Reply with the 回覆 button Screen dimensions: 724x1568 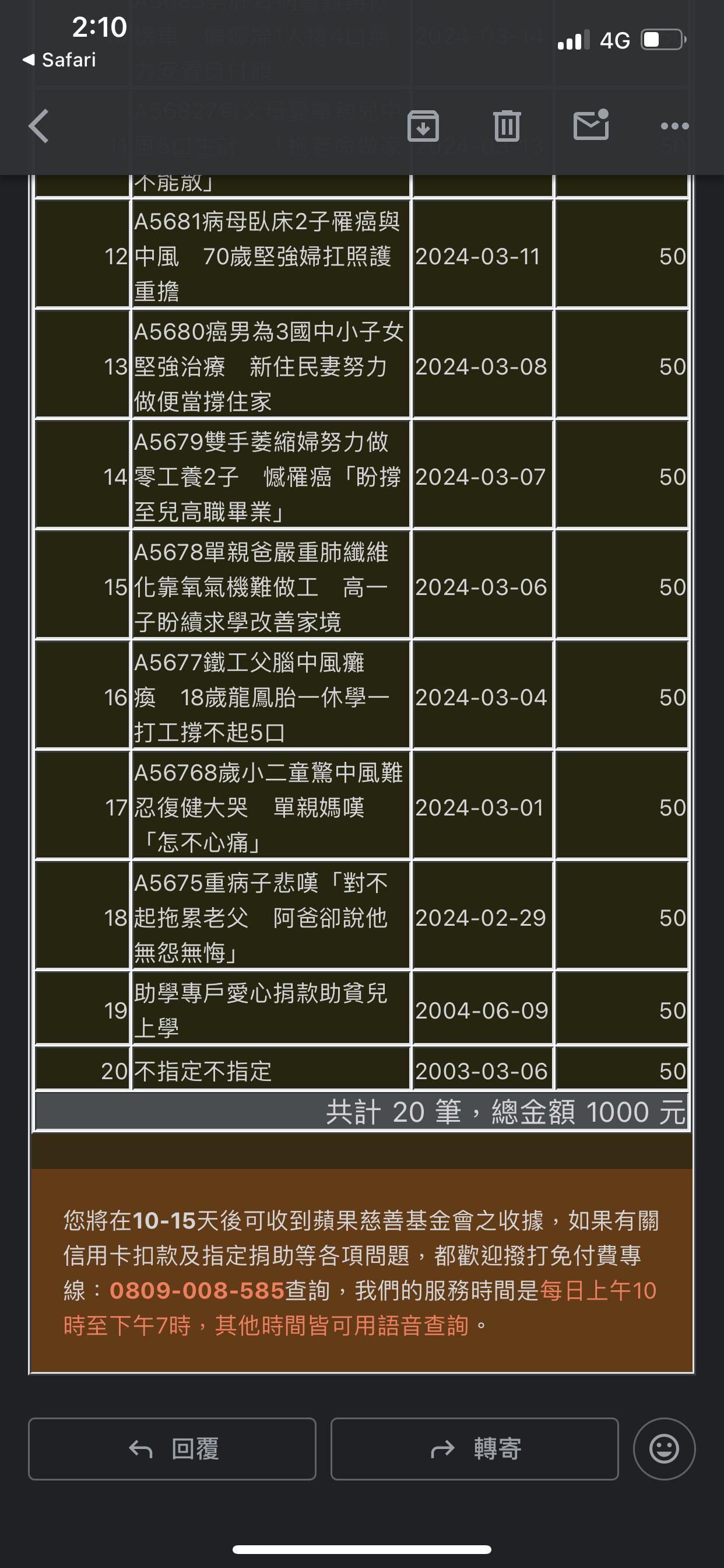click(172, 1448)
